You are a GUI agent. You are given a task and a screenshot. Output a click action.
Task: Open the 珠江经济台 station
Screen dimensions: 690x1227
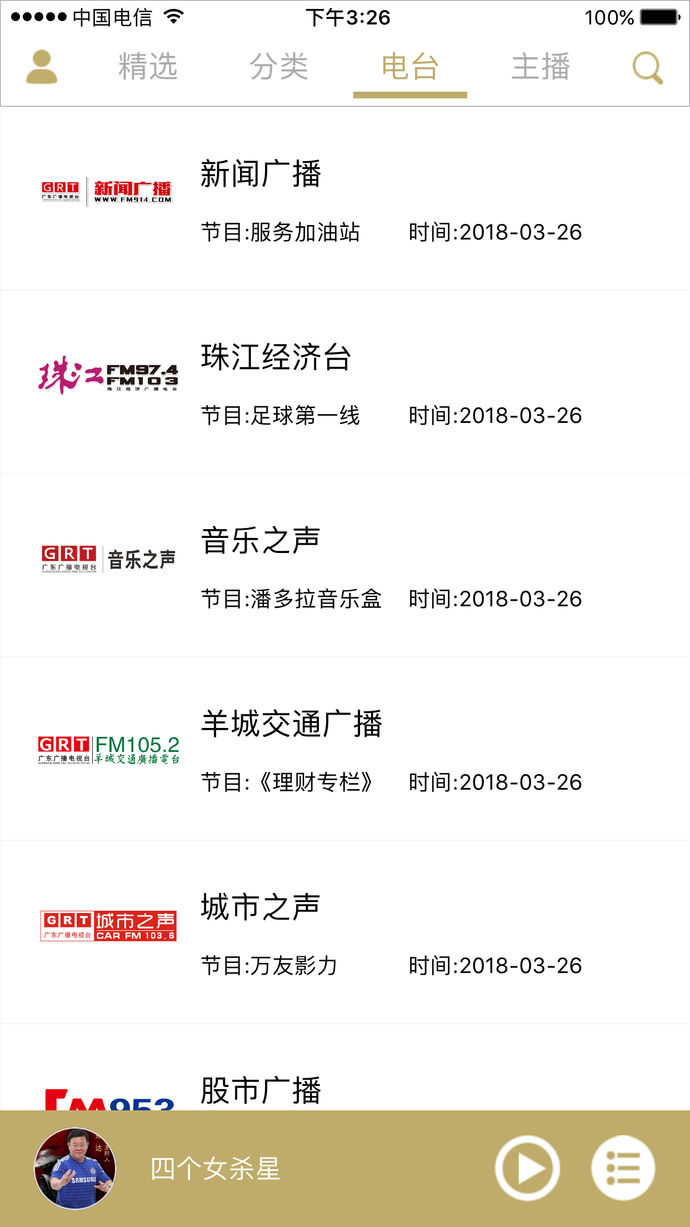point(344,382)
